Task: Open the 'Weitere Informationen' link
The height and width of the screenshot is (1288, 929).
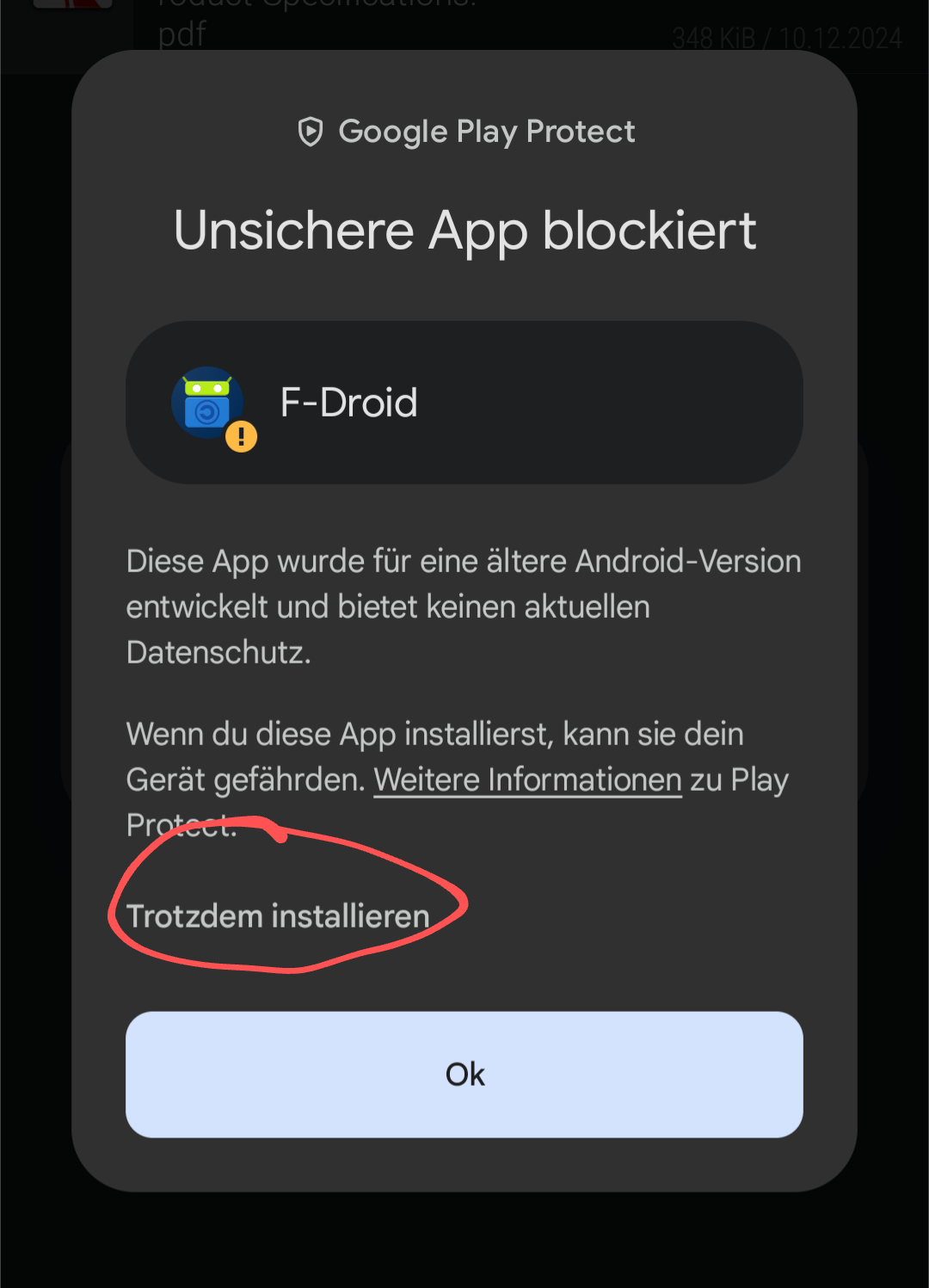Action: click(x=527, y=780)
